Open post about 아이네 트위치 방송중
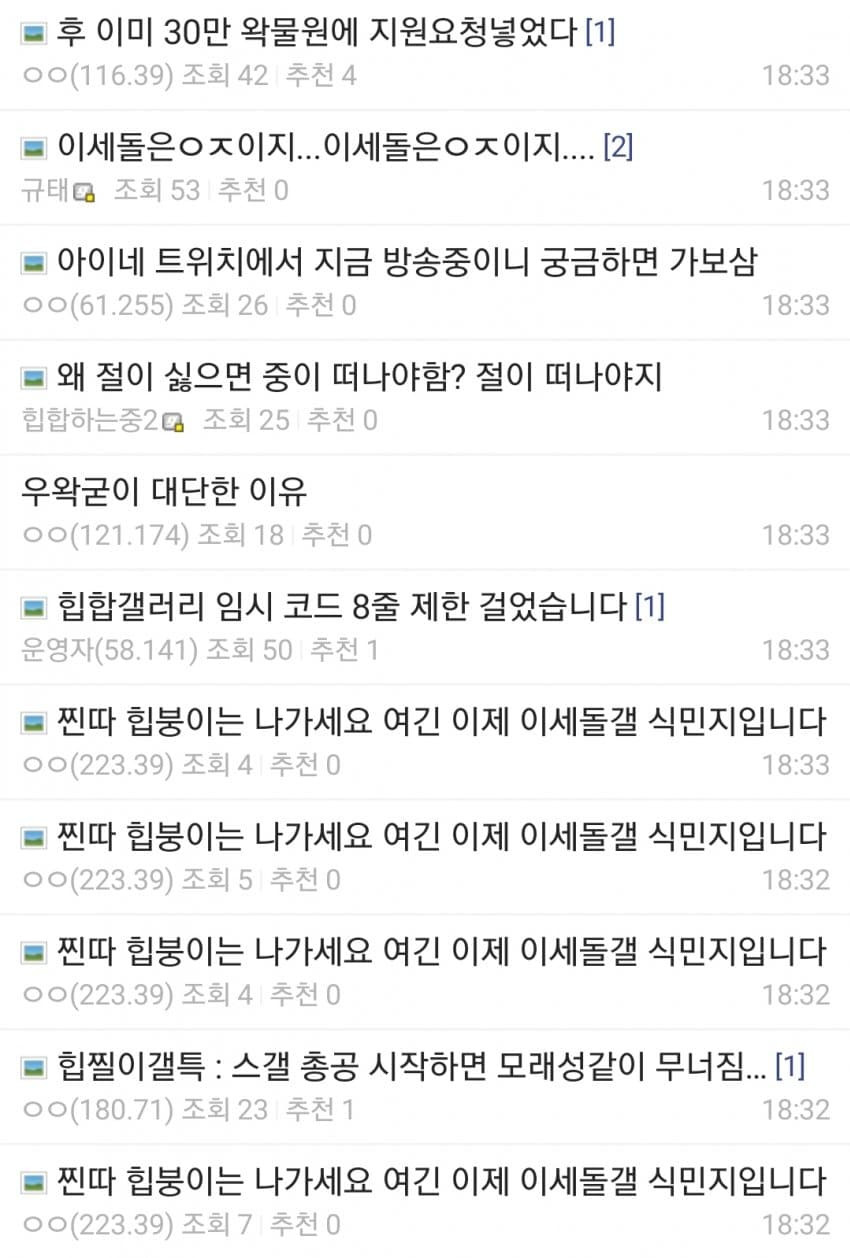Image resolution: width=850 pixels, height=1258 pixels. coord(406,262)
